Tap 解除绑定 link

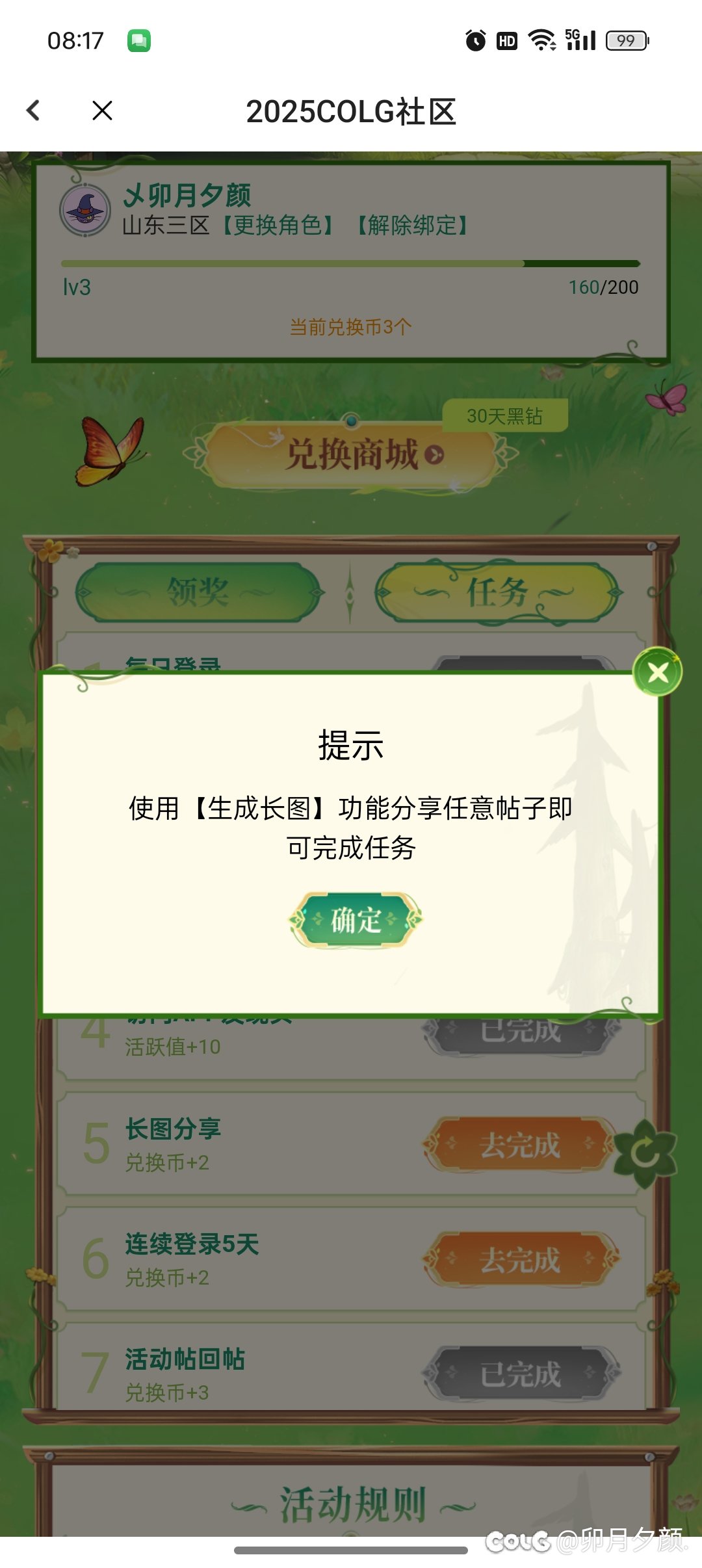pyautogui.click(x=412, y=226)
